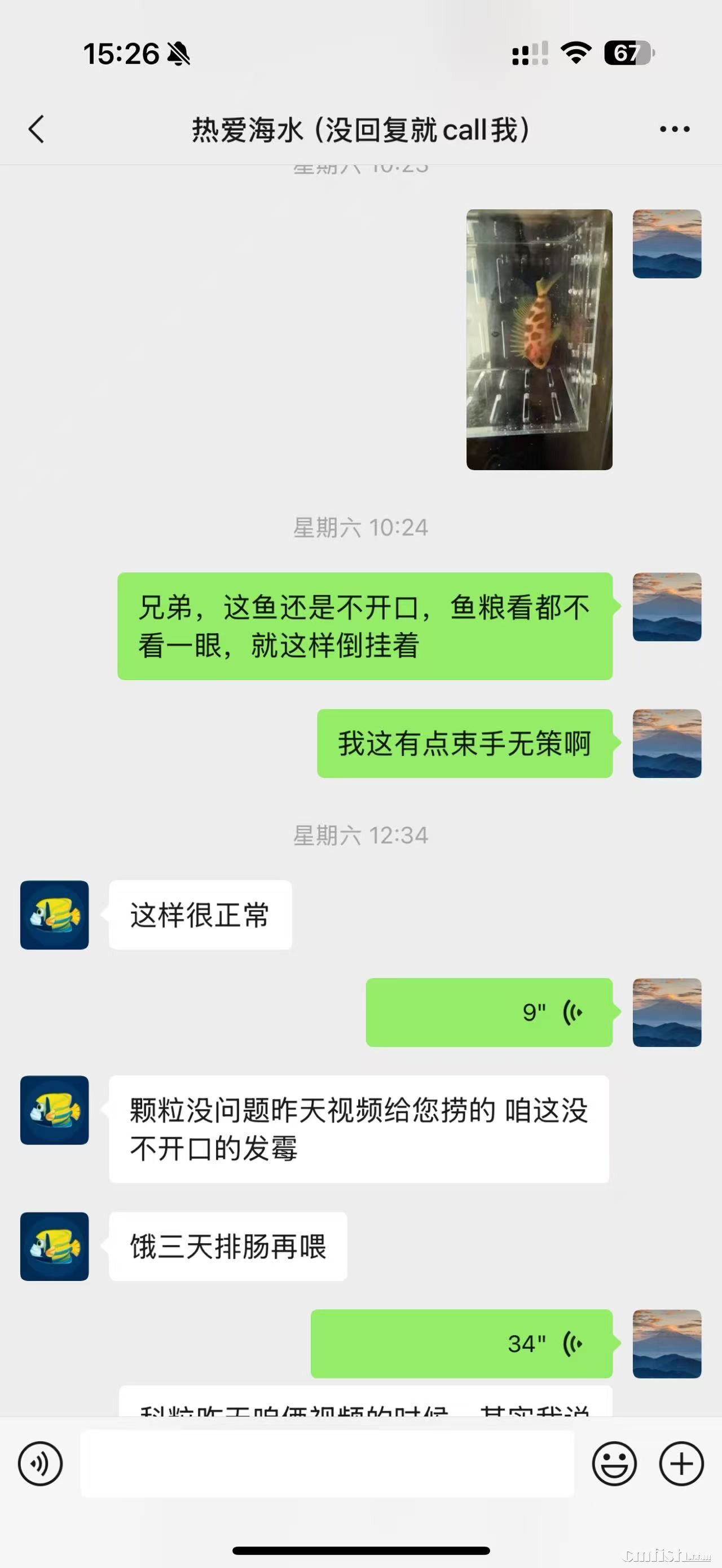This screenshot has width=722, height=1568.
Task: Open the fish photo in the chat
Action: (539, 339)
